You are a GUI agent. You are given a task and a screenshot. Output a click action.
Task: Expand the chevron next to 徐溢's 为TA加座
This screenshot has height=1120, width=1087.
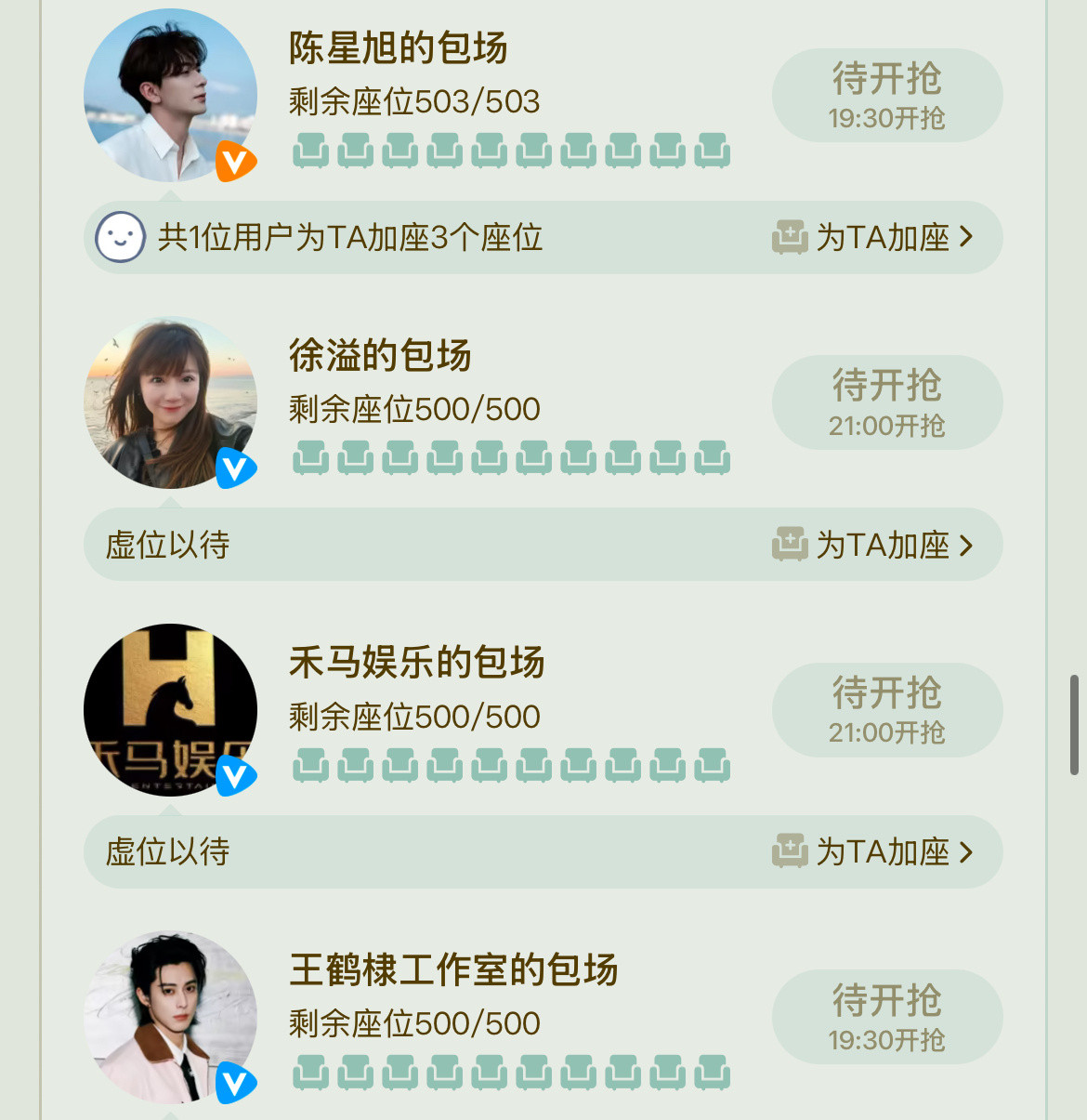pos(967,545)
